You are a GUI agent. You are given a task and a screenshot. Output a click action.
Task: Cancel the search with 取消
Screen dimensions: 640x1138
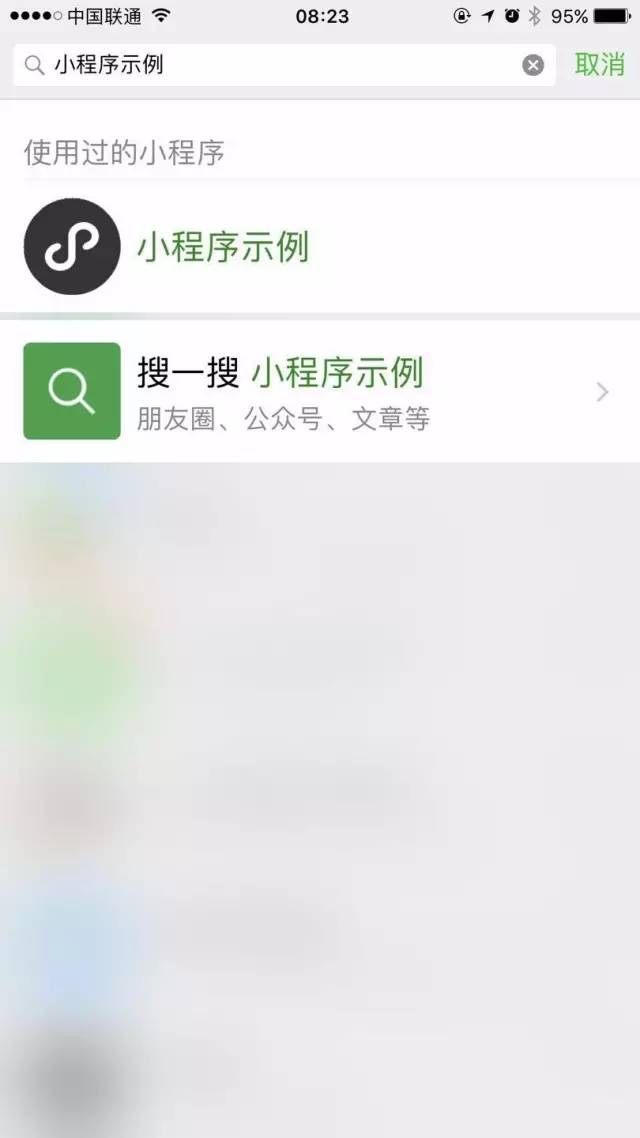coord(599,65)
